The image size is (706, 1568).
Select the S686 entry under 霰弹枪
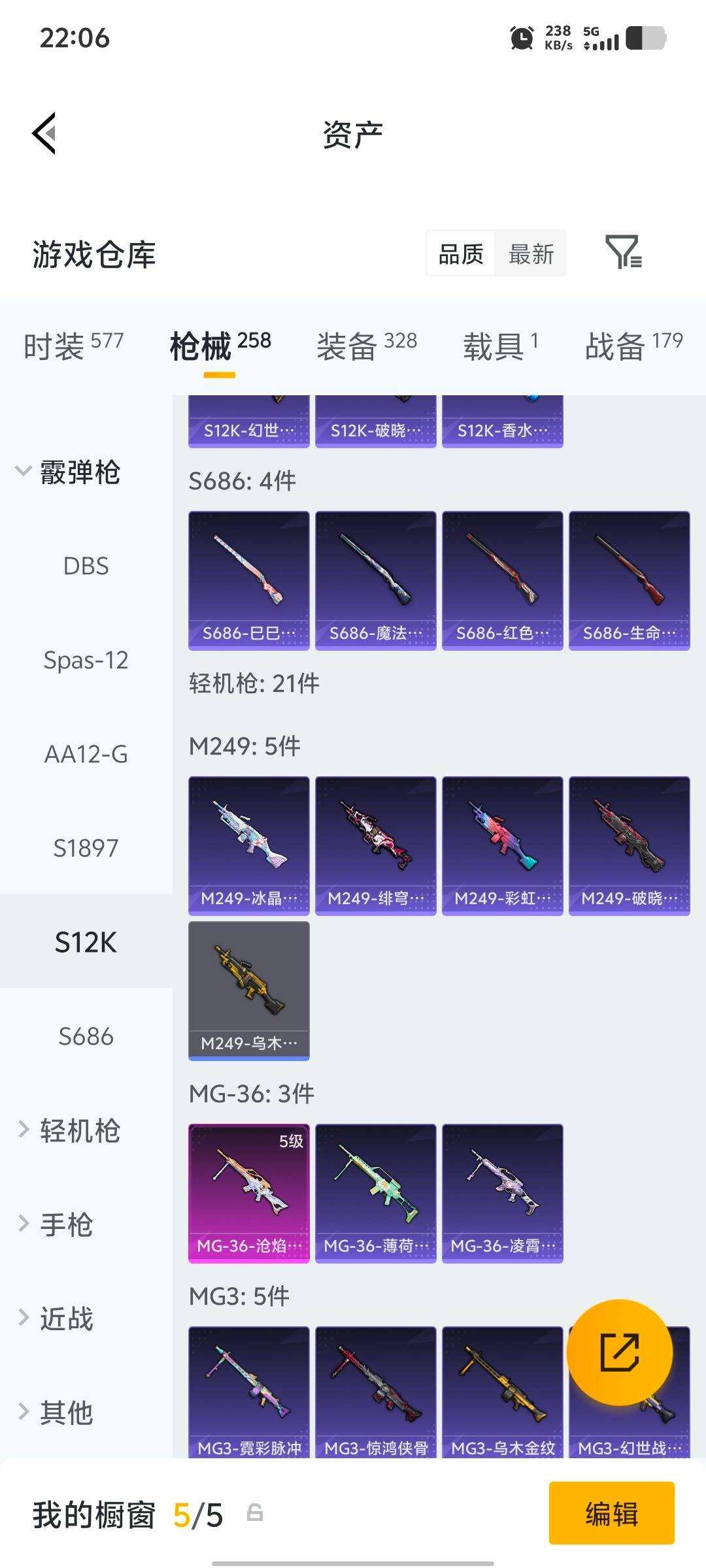[86, 1037]
